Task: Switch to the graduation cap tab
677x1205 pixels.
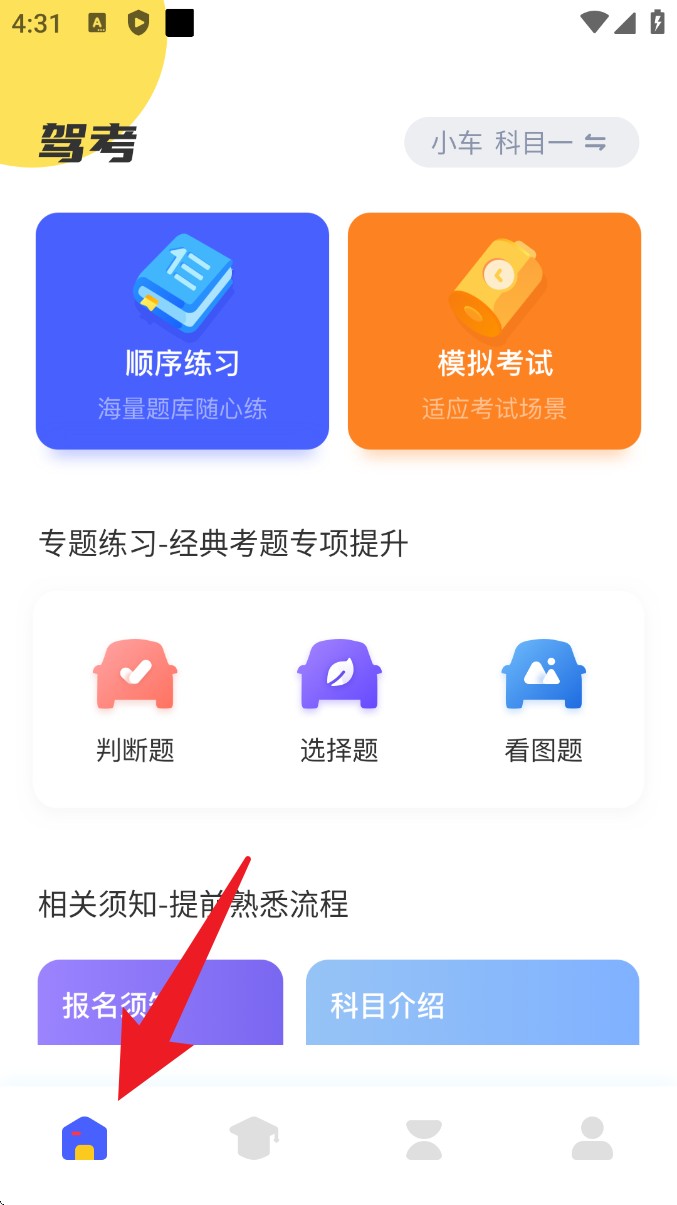Action: (x=254, y=1139)
